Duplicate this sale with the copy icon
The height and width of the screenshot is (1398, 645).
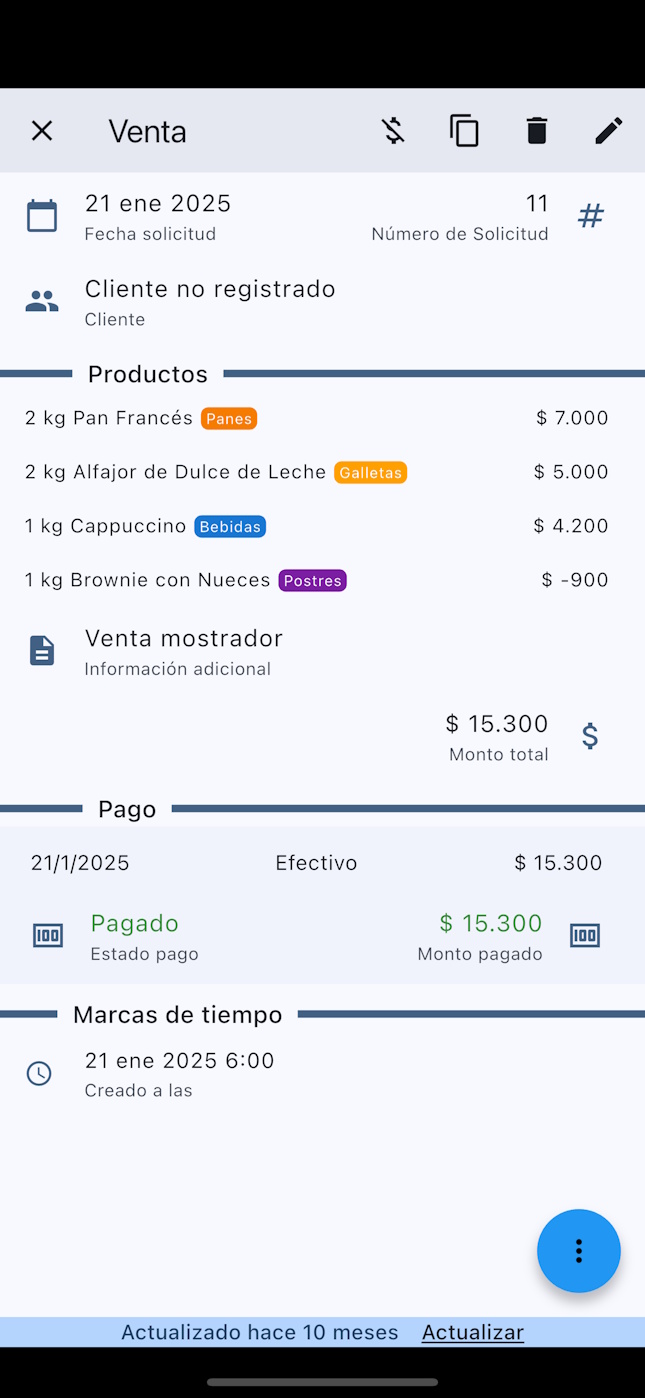coord(464,131)
